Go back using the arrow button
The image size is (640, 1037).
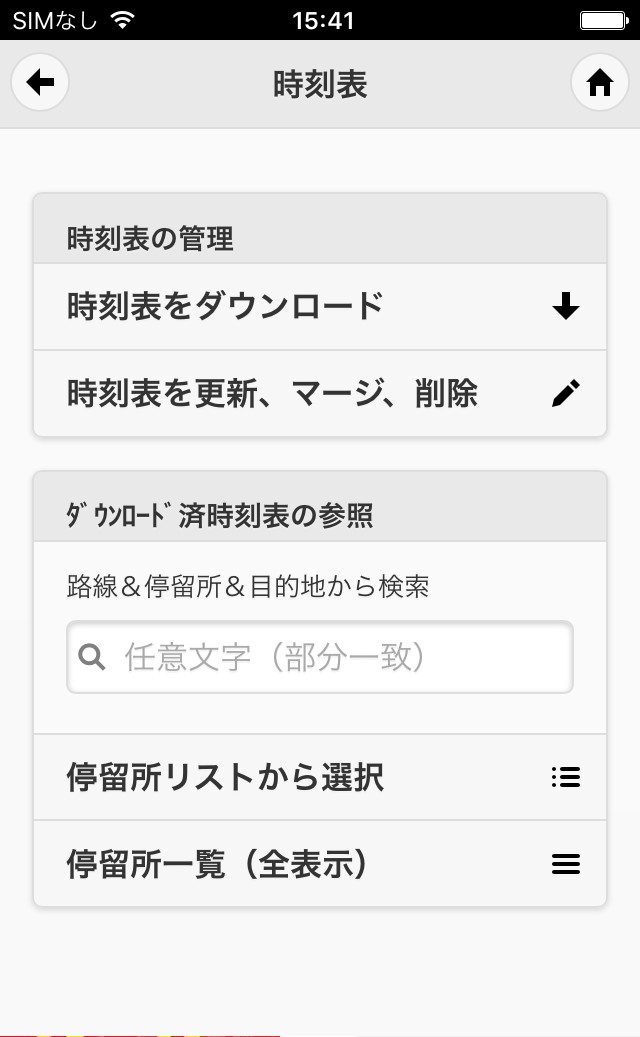point(40,83)
